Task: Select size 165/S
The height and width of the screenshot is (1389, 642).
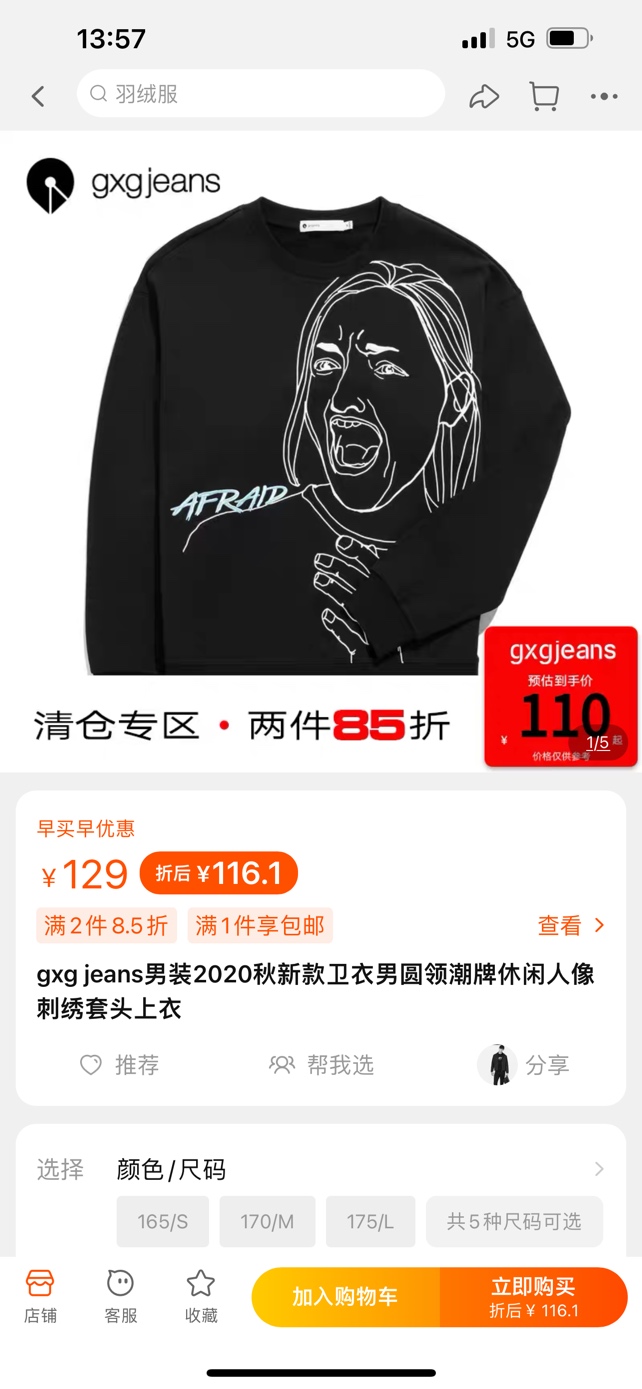Action: click(x=163, y=1221)
